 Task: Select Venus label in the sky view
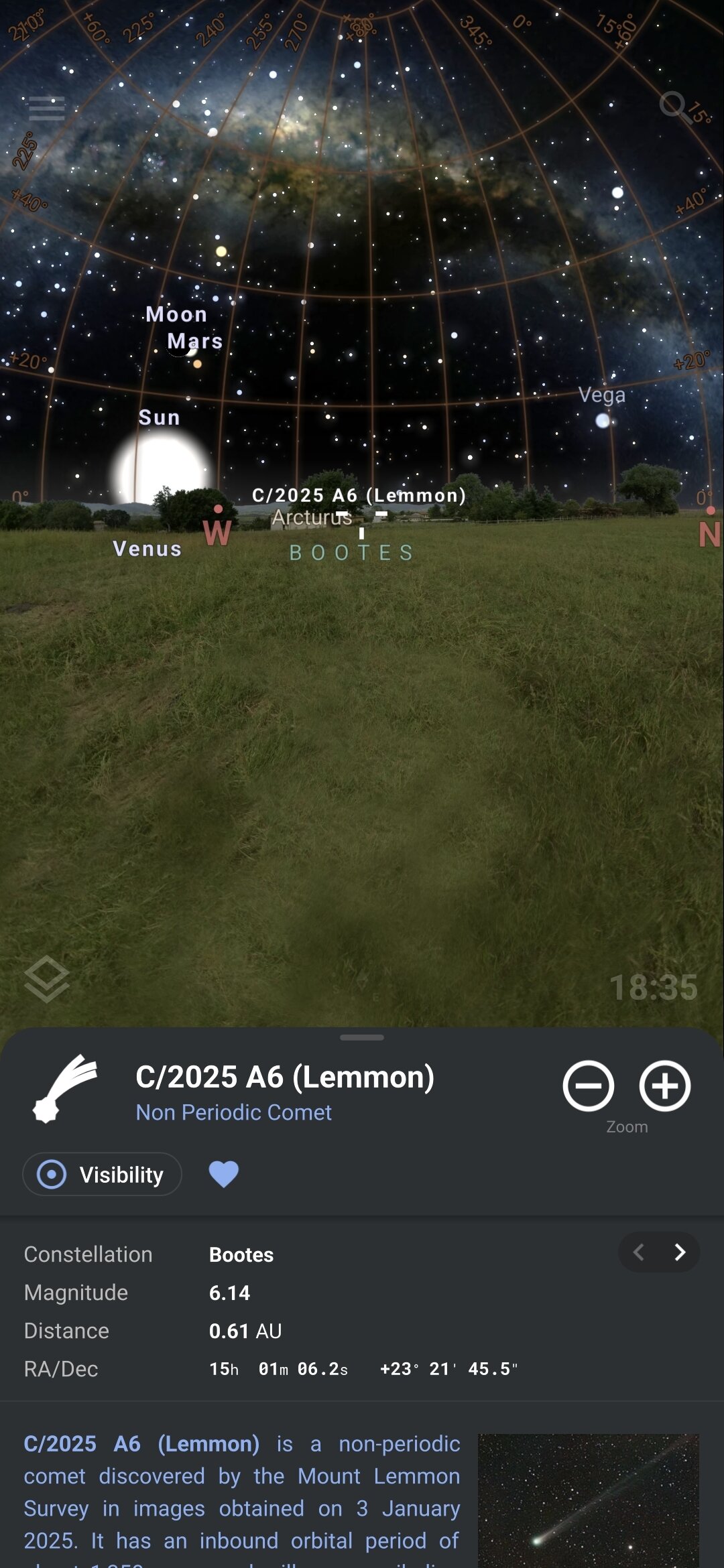click(x=147, y=549)
